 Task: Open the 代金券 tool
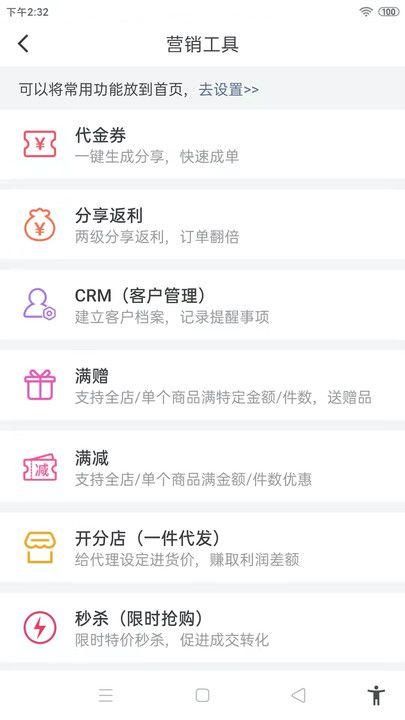[x=202, y=145]
